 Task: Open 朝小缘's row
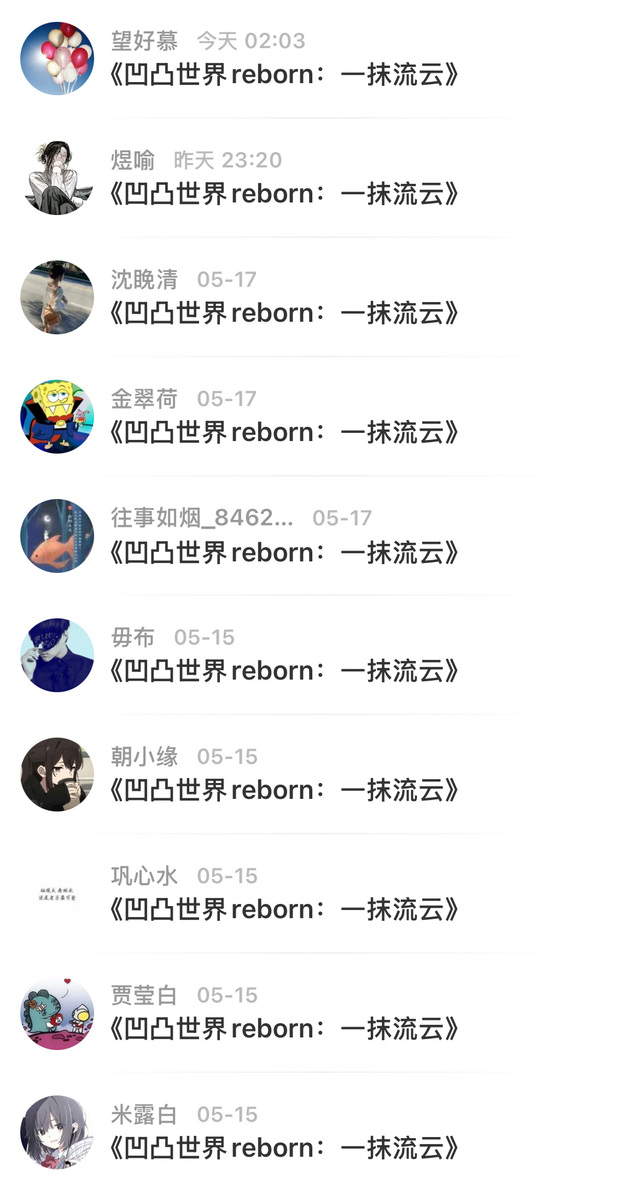coord(284,790)
